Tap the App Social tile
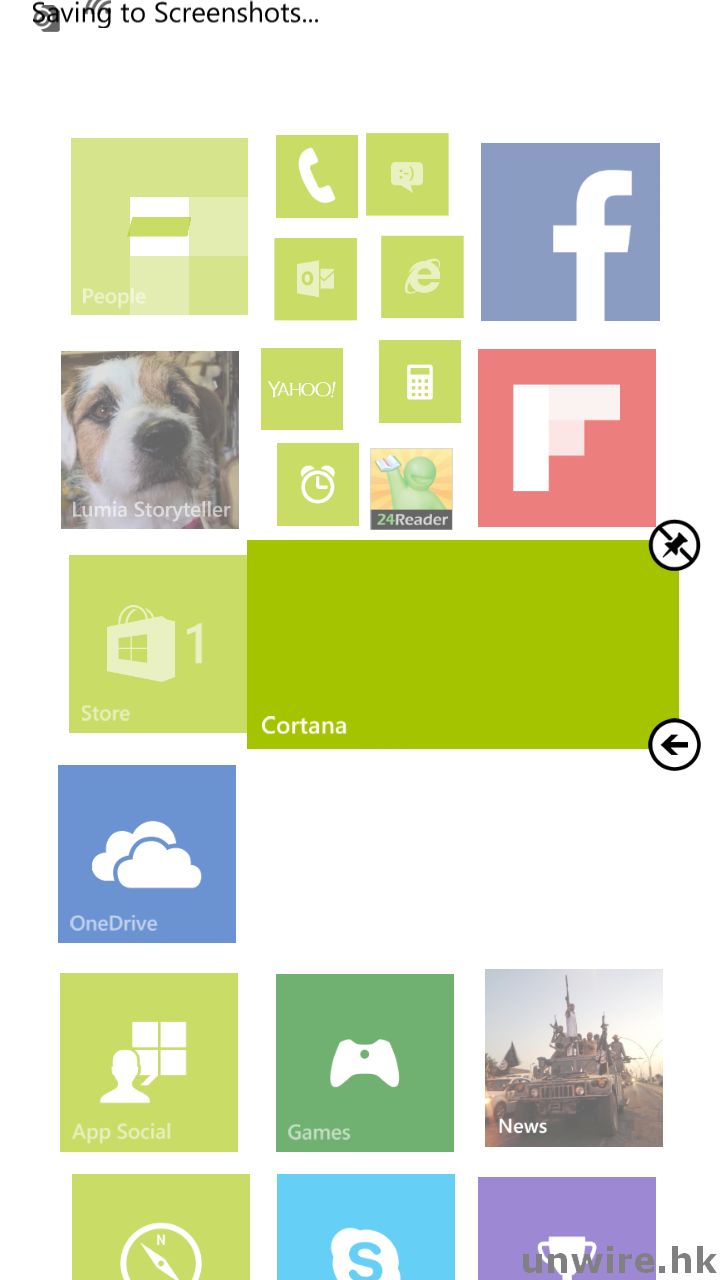 point(149,1062)
